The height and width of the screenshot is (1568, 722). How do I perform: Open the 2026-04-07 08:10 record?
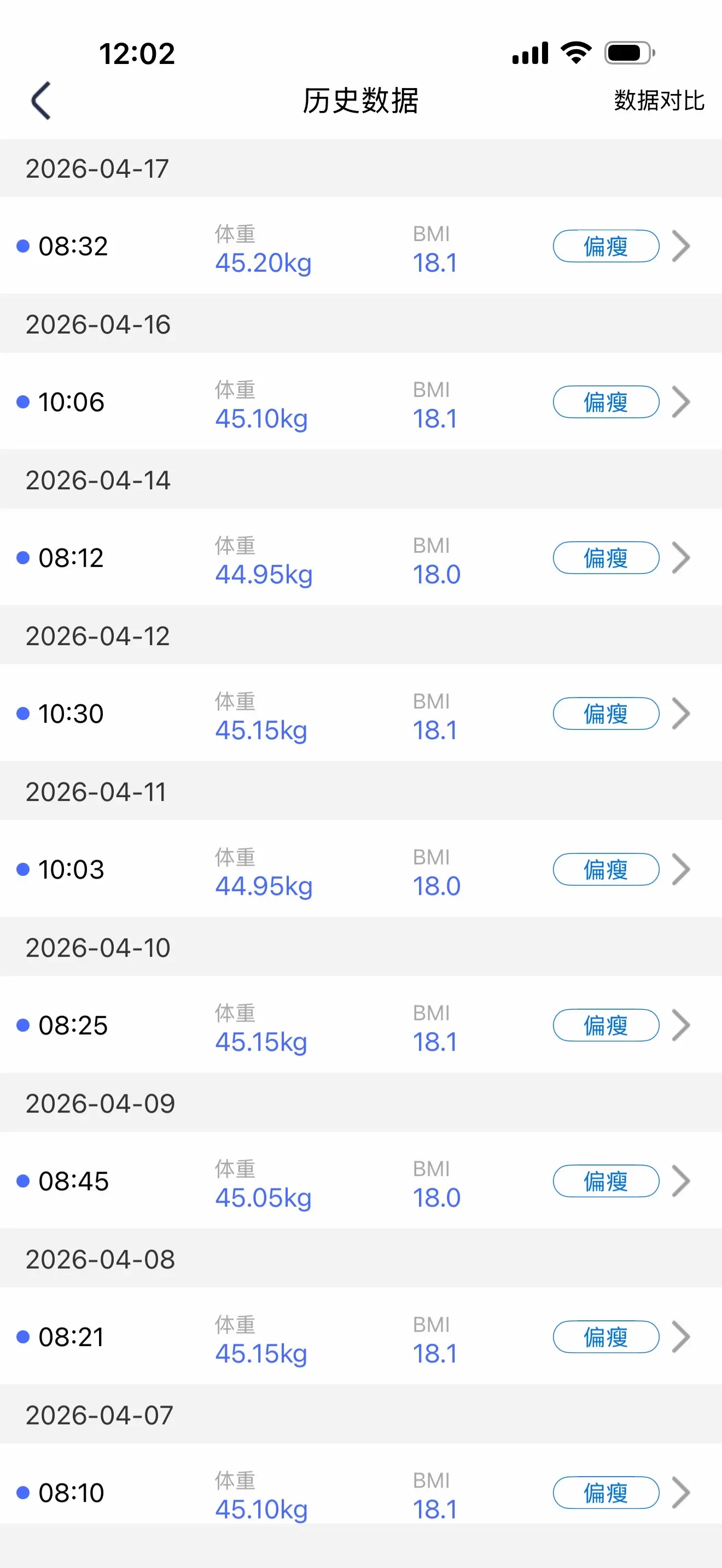click(360, 1493)
